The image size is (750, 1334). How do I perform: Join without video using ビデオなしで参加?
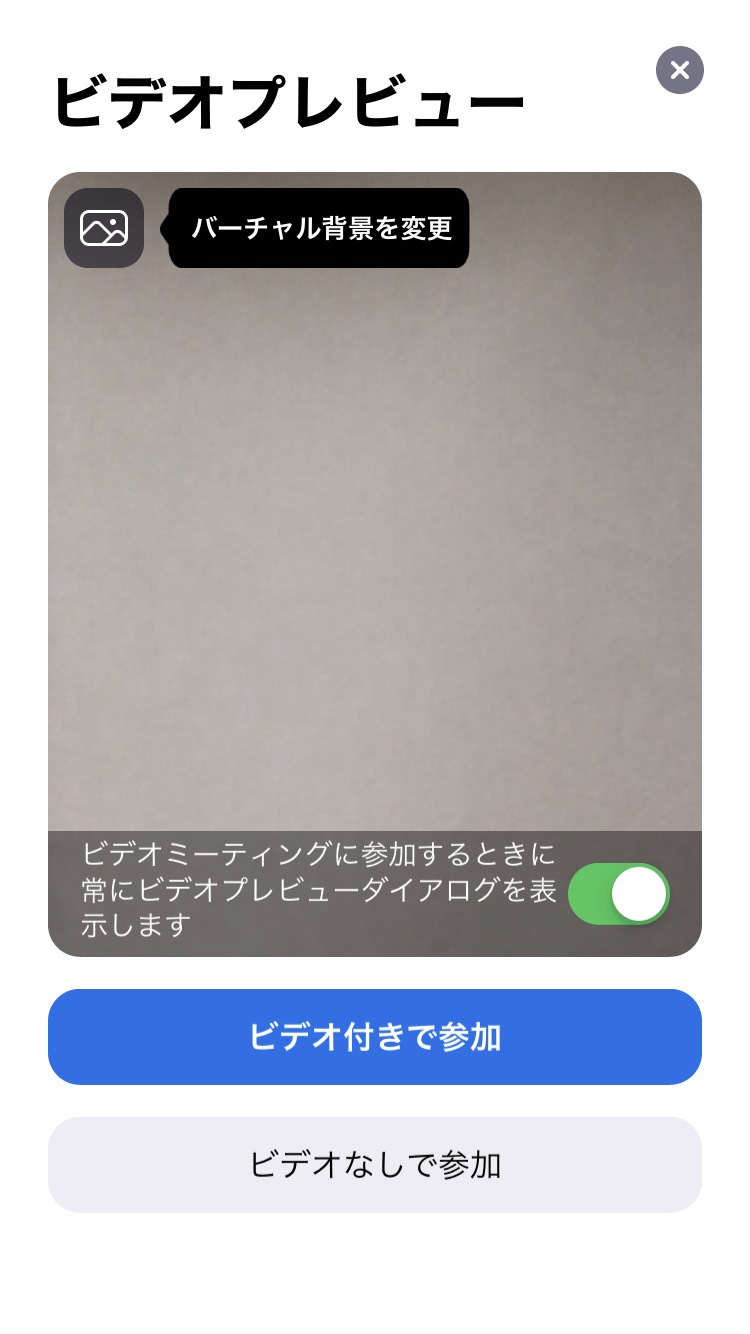tap(375, 1165)
